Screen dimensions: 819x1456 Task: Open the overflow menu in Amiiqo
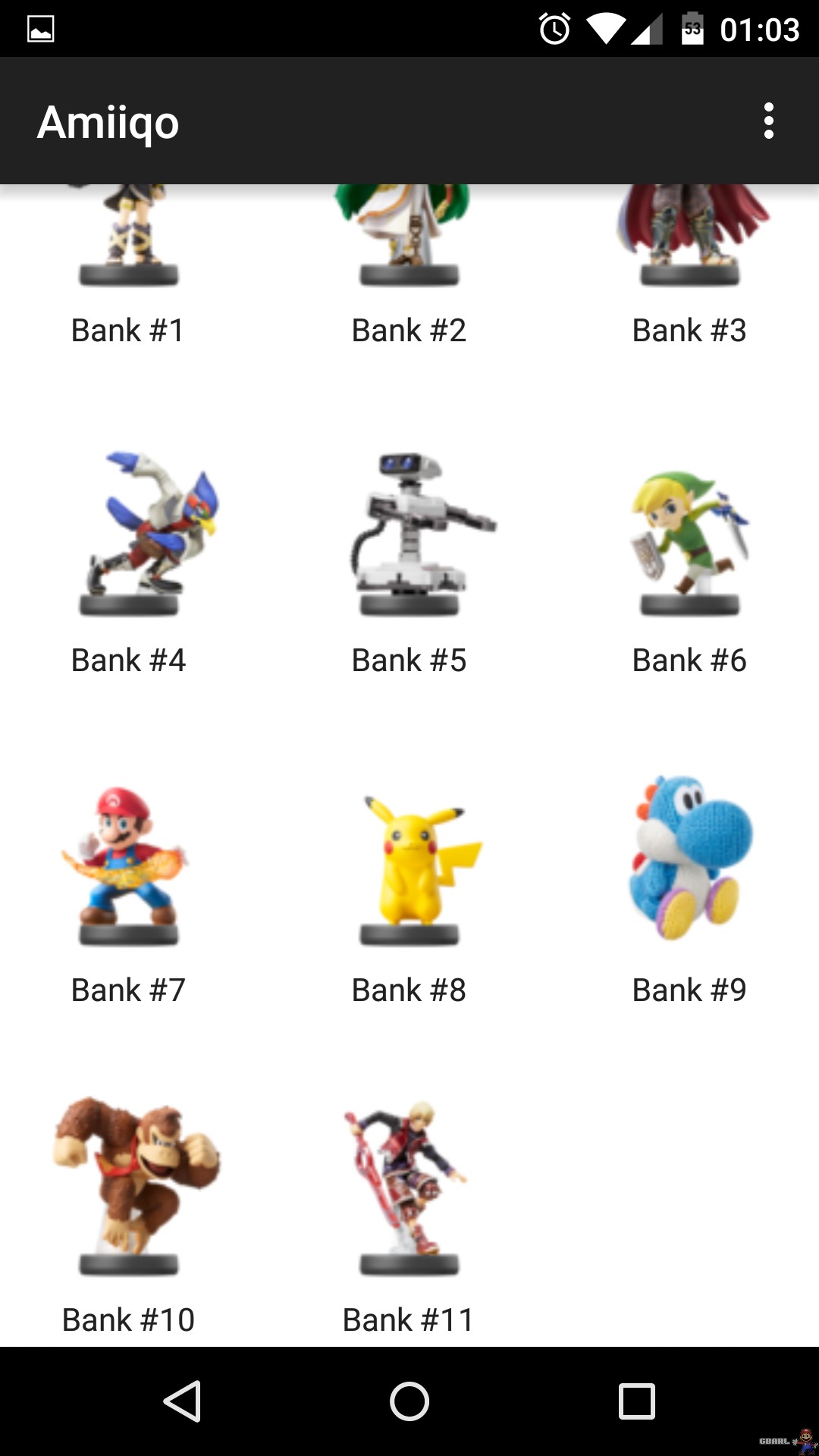(768, 121)
